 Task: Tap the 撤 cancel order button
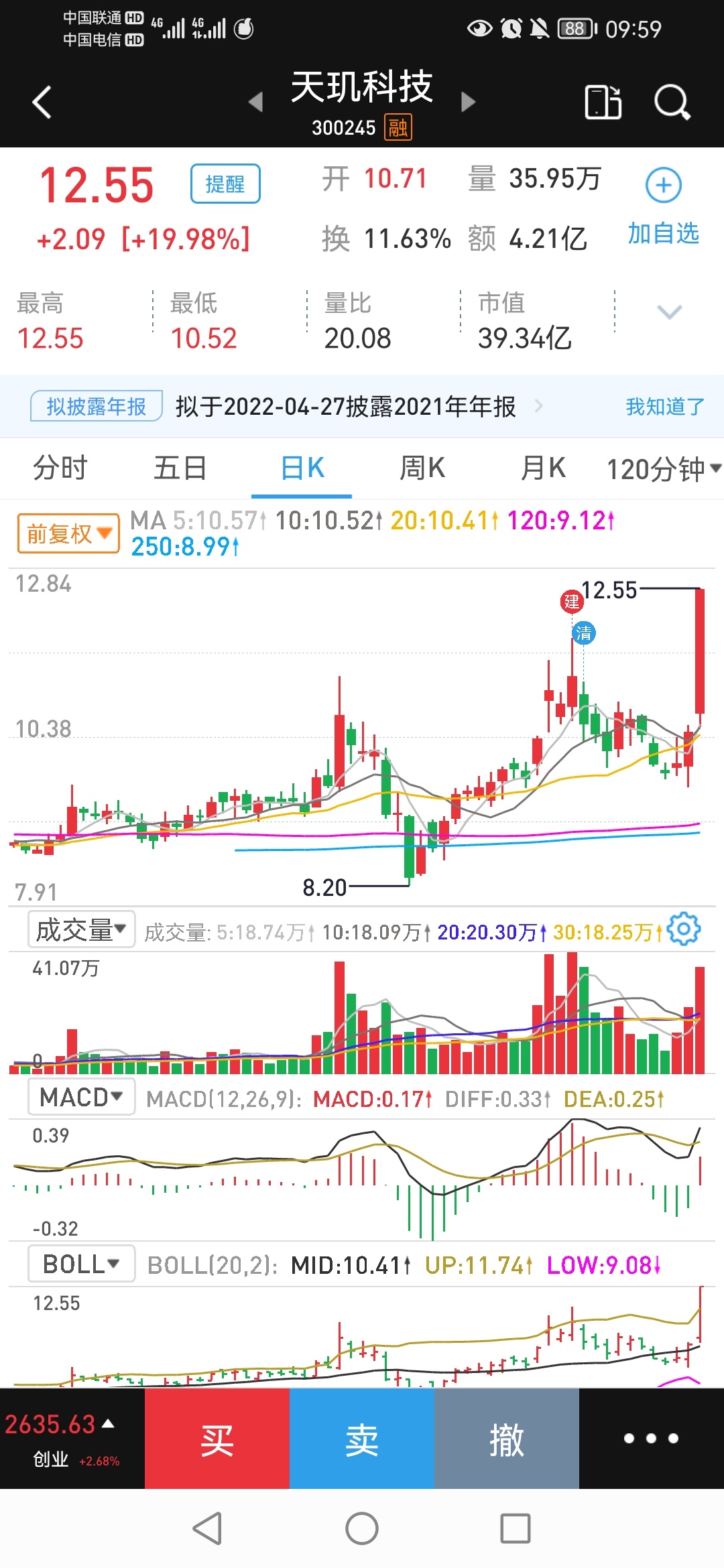click(507, 1438)
